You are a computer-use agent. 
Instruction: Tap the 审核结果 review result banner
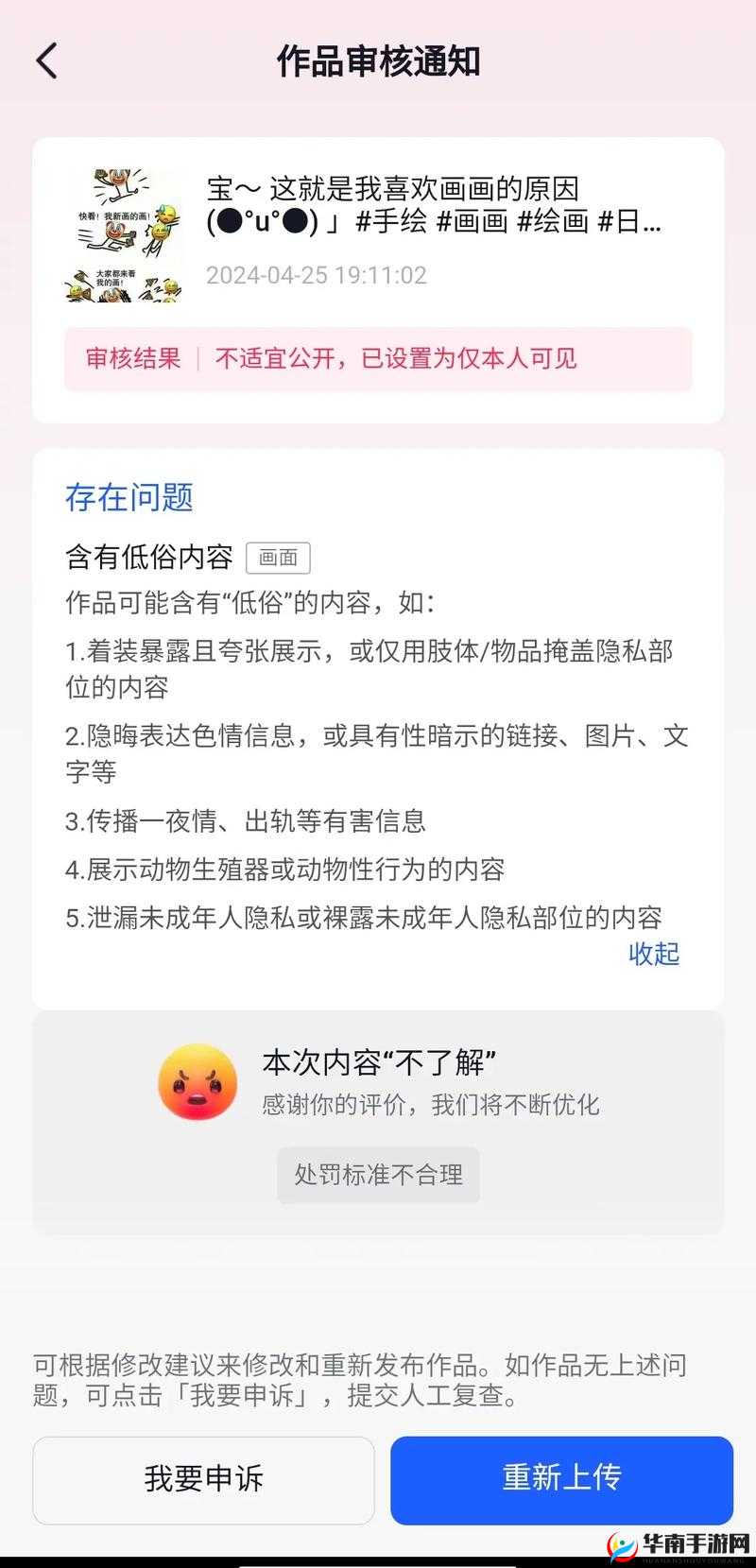pyautogui.click(x=131, y=359)
